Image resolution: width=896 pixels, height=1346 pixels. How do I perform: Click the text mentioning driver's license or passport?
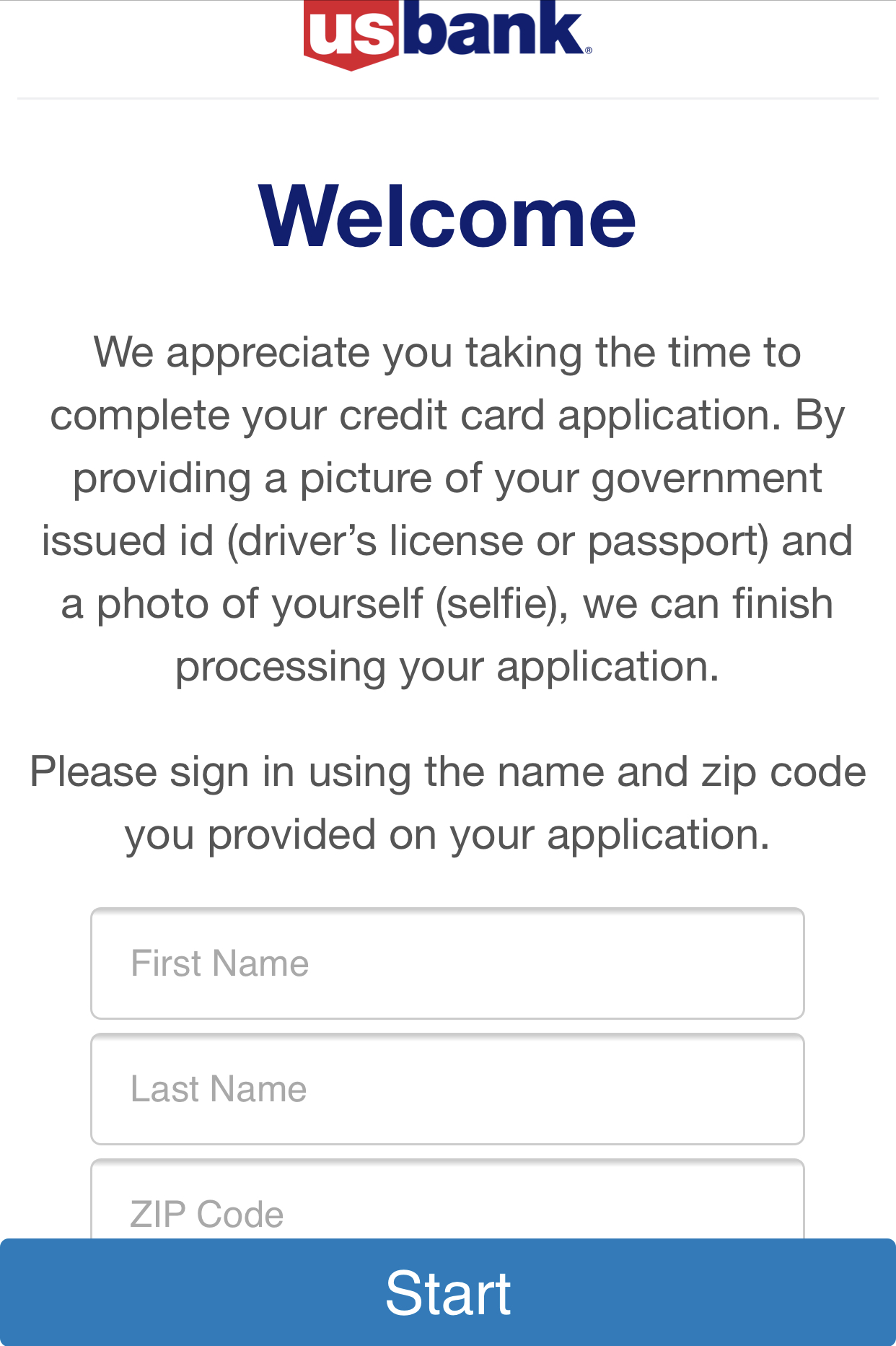pos(448,540)
